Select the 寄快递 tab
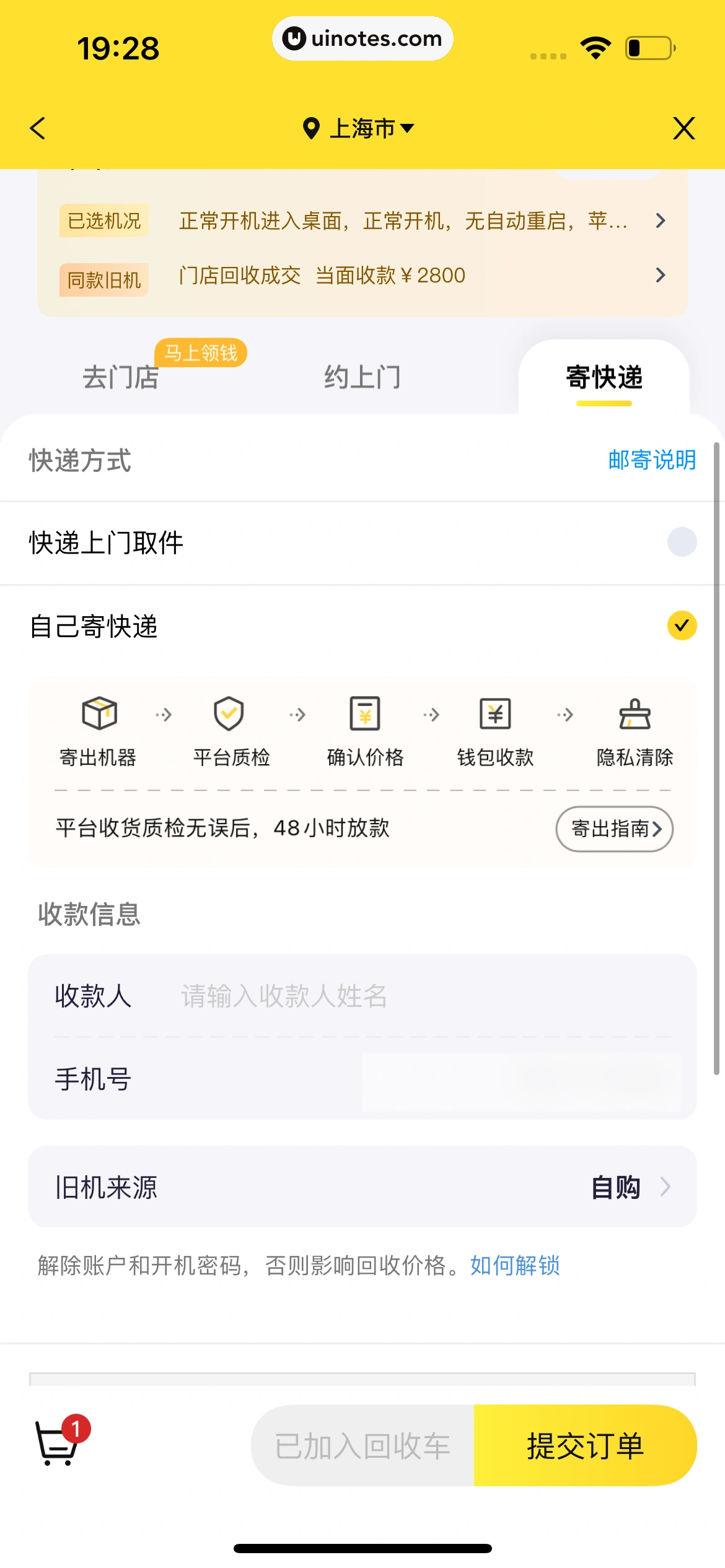 point(604,377)
